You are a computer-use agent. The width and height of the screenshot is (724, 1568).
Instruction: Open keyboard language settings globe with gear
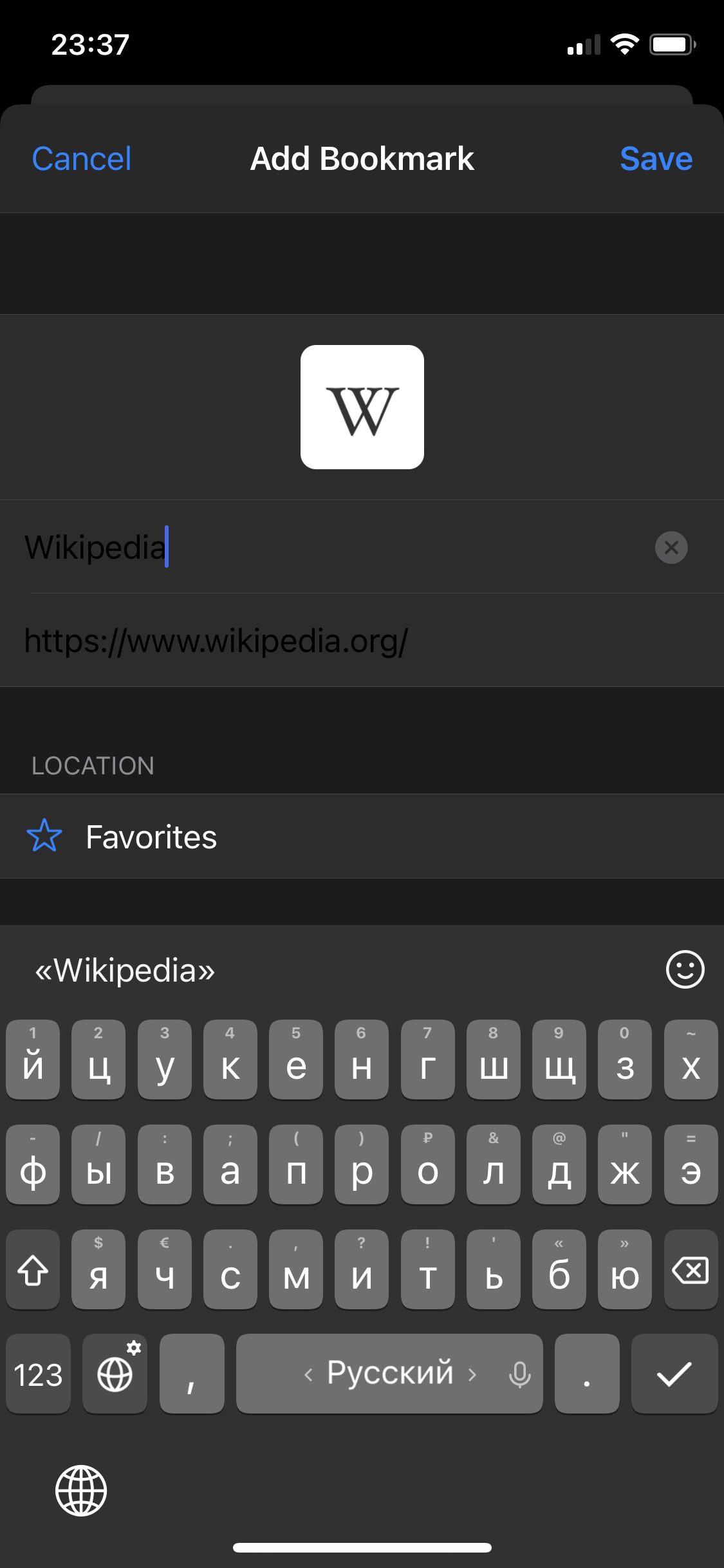click(x=115, y=1374)
